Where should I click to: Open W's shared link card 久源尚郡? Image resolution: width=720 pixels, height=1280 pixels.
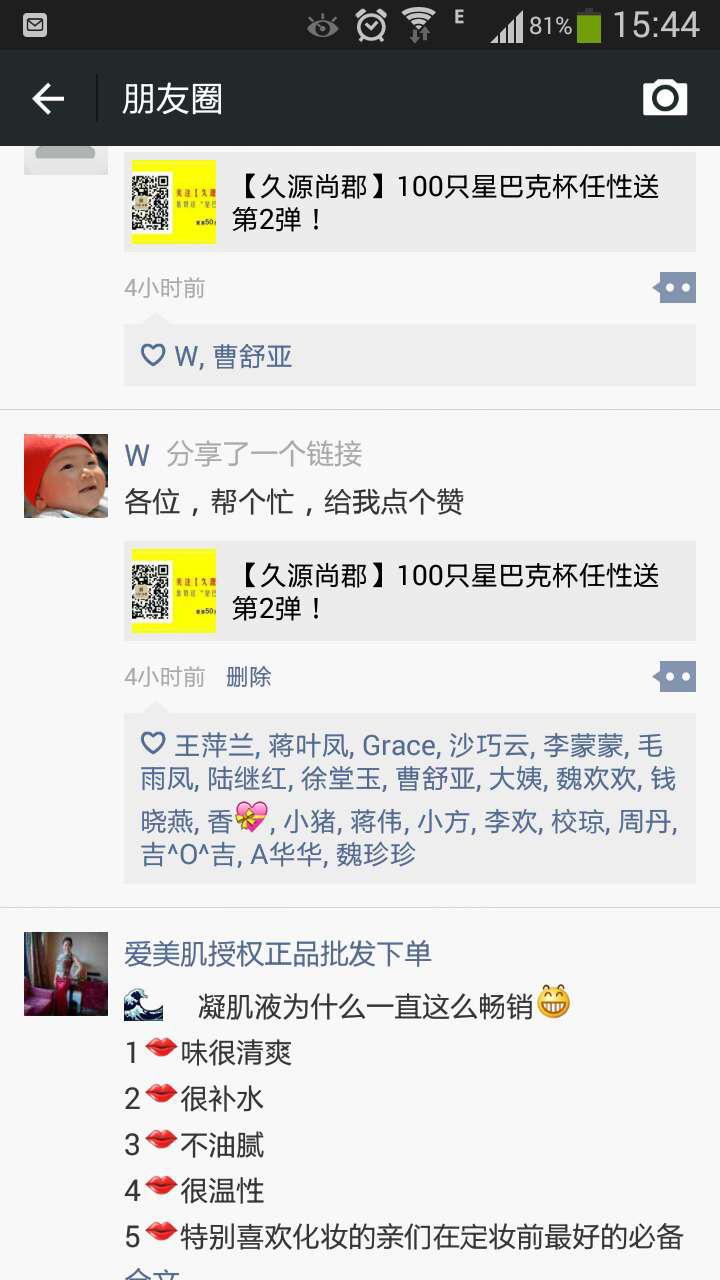[410, 591]
